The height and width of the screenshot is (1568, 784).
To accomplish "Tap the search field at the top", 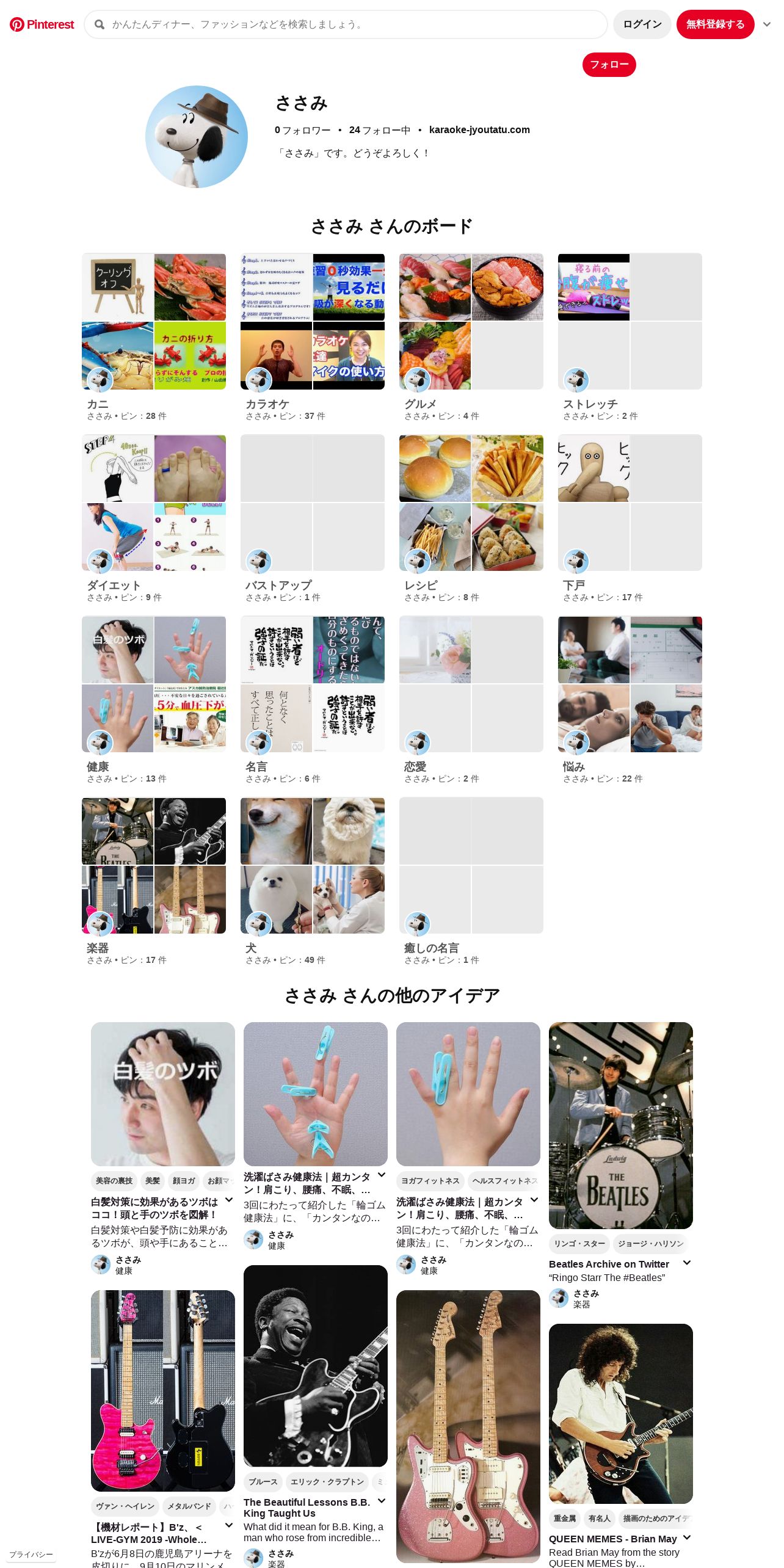I will 346,24.
